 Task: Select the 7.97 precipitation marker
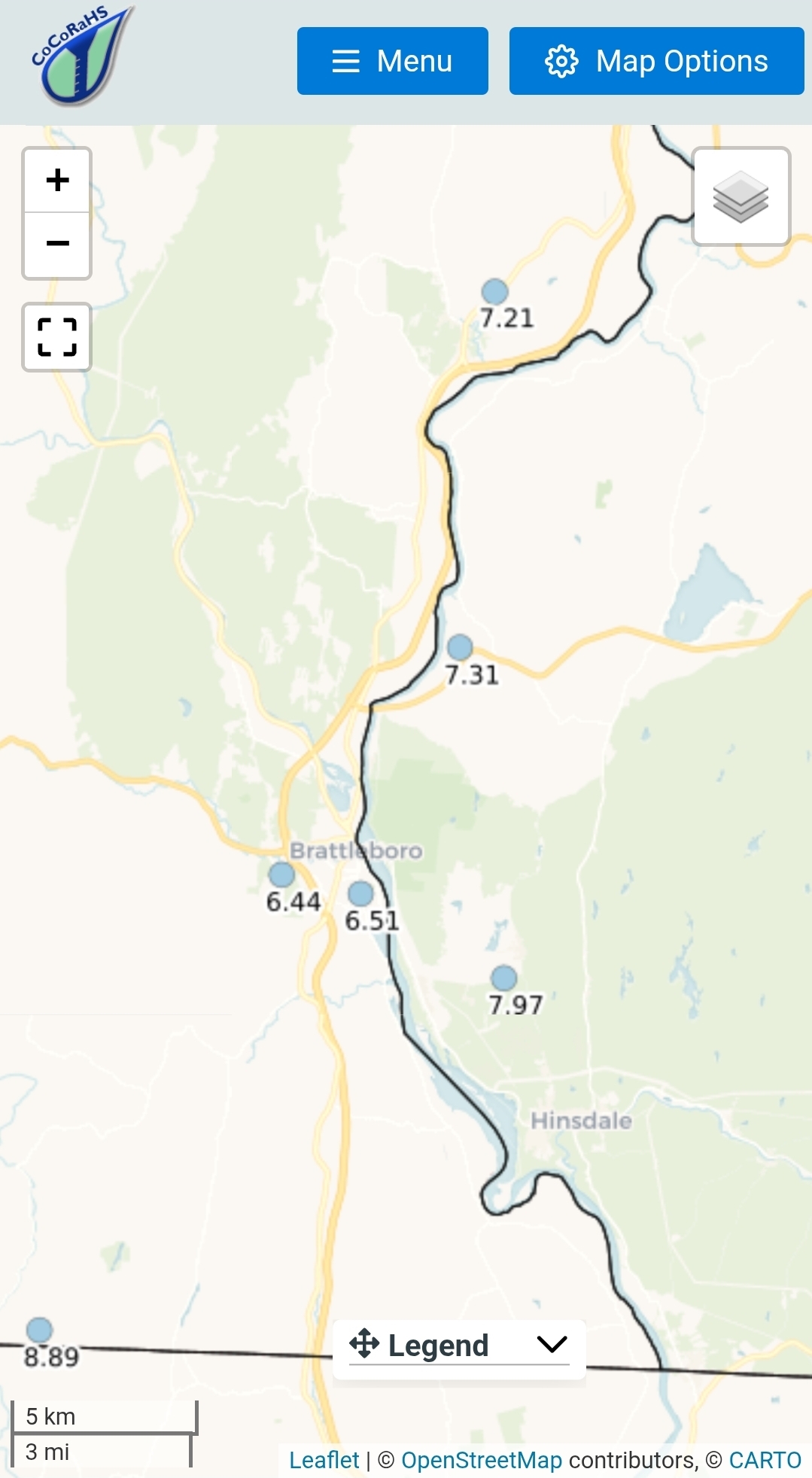coord(503,978)
